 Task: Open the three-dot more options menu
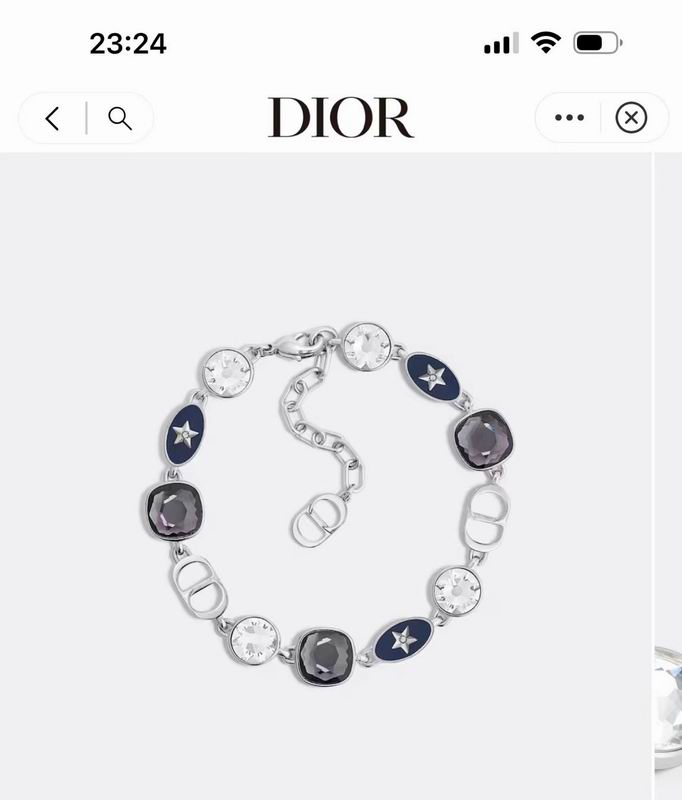click(x=569, y=118)
